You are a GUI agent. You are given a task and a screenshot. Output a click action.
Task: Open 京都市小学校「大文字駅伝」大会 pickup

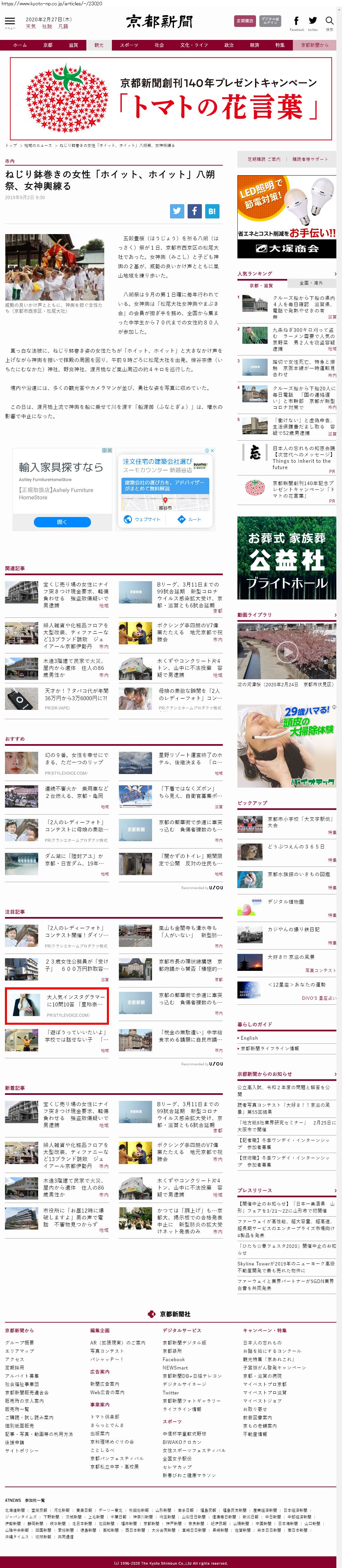[300, 822]
